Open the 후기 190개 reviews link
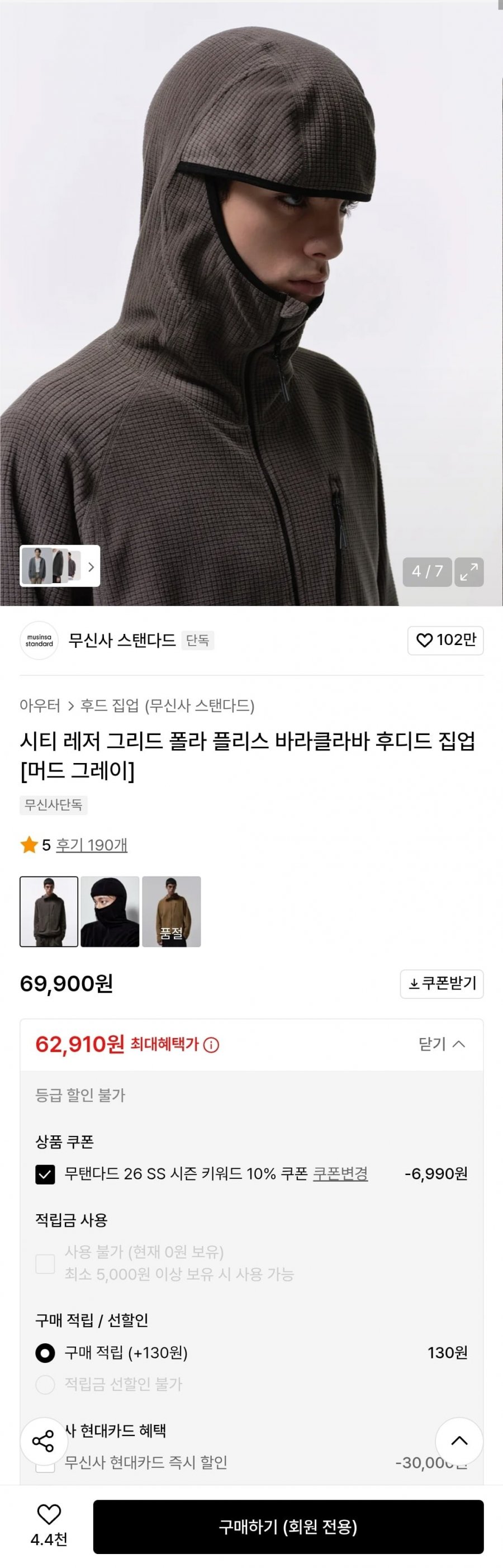The image size is (503, 1568). (x=91, y=845)
